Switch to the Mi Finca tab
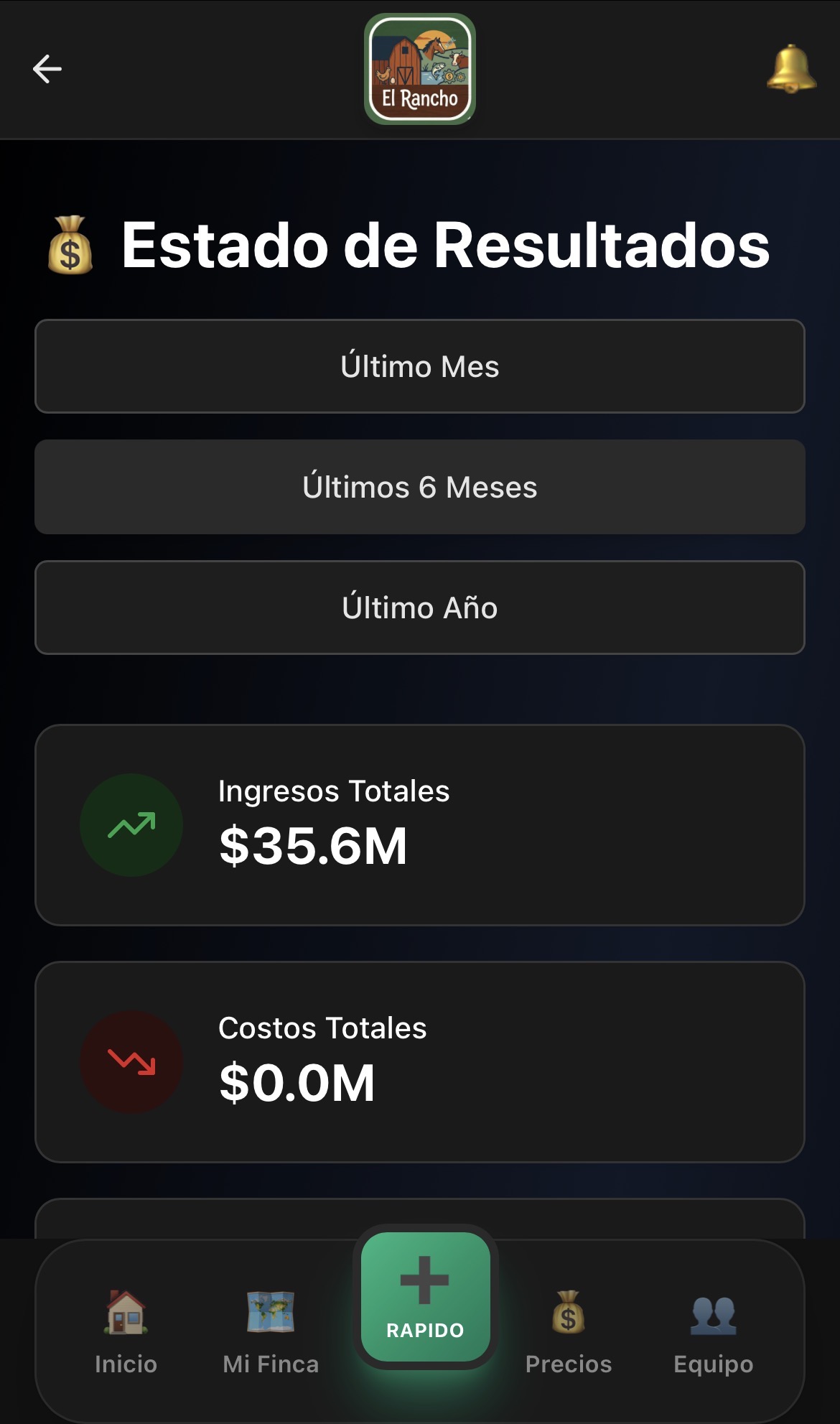This screenshot has width=840, height=1424. click(271, 1332)
